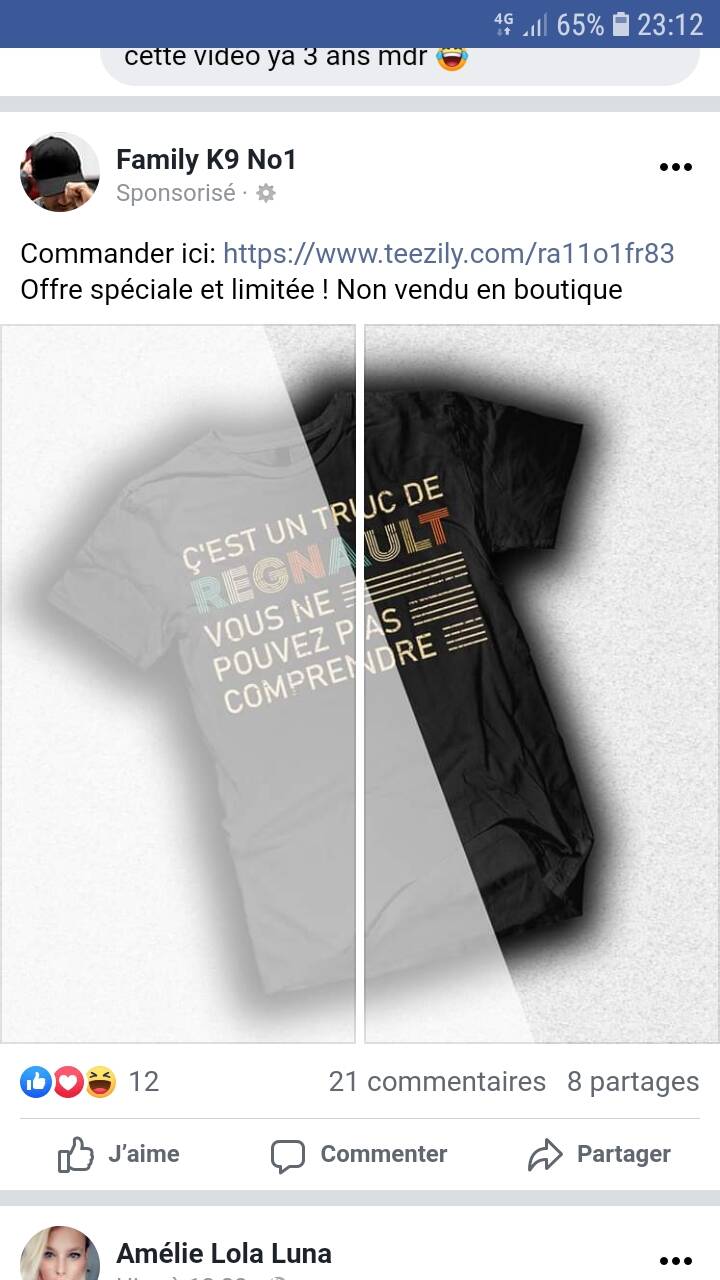View the 12 reactions on the post

[x=90, y=1081]
